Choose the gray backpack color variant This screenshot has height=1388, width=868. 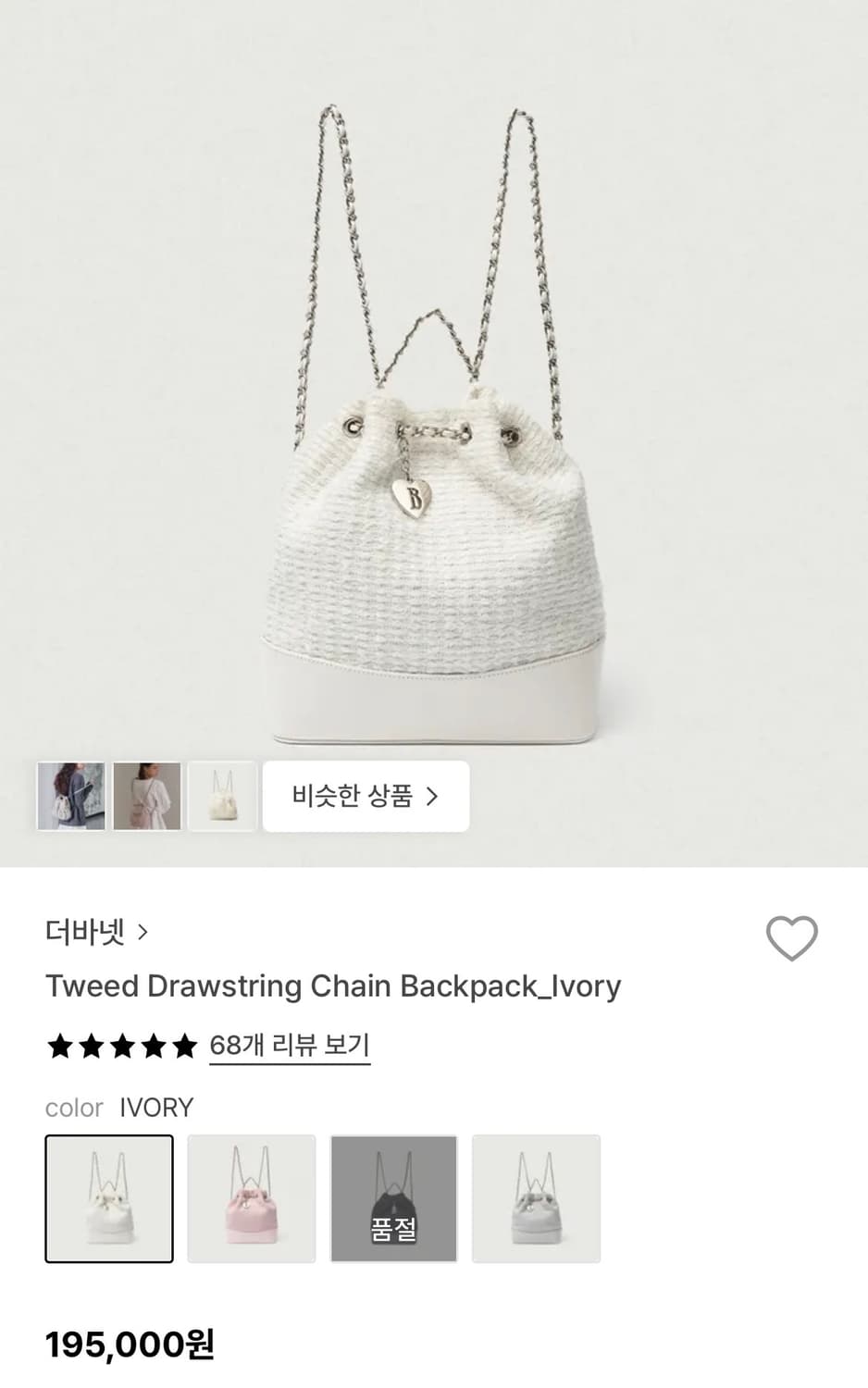point(536,1198)
